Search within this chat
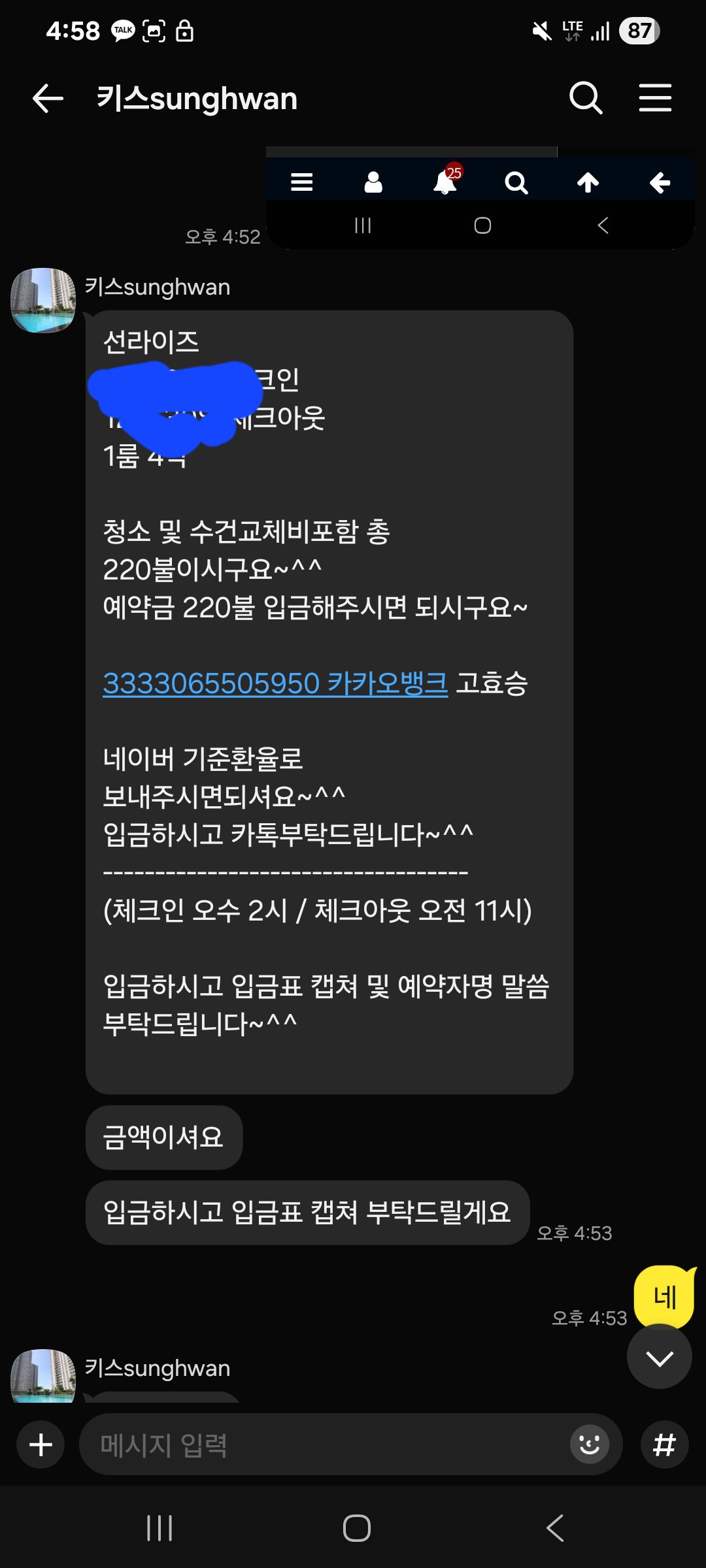Image resolution: width=706 pixels, height=1568 pixels. coord(585,99)
